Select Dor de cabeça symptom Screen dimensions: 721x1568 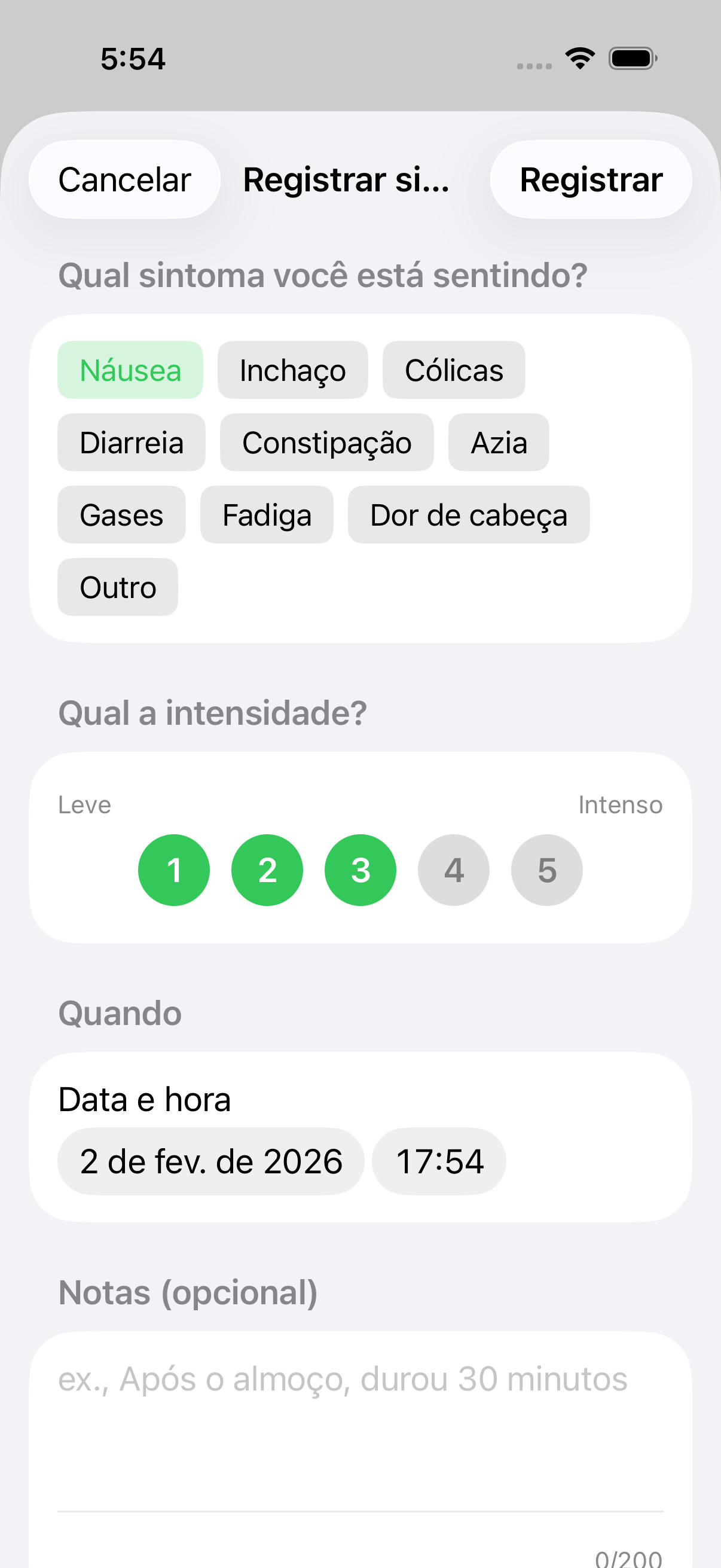pyautogui.click(x=469, y=514)
